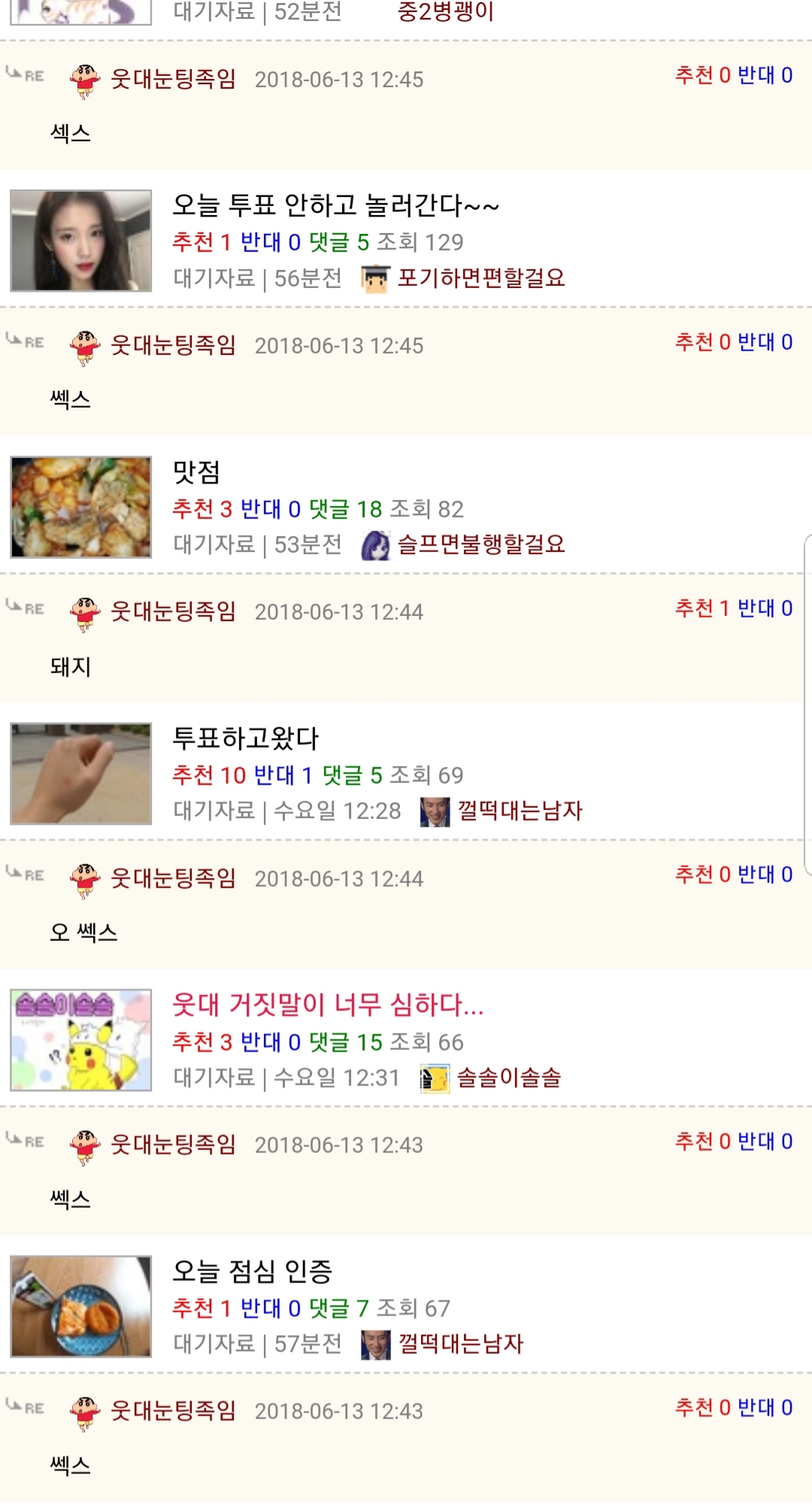Open post '웃대 거짓말이 너무 심하다...'

pos(328,1004)
